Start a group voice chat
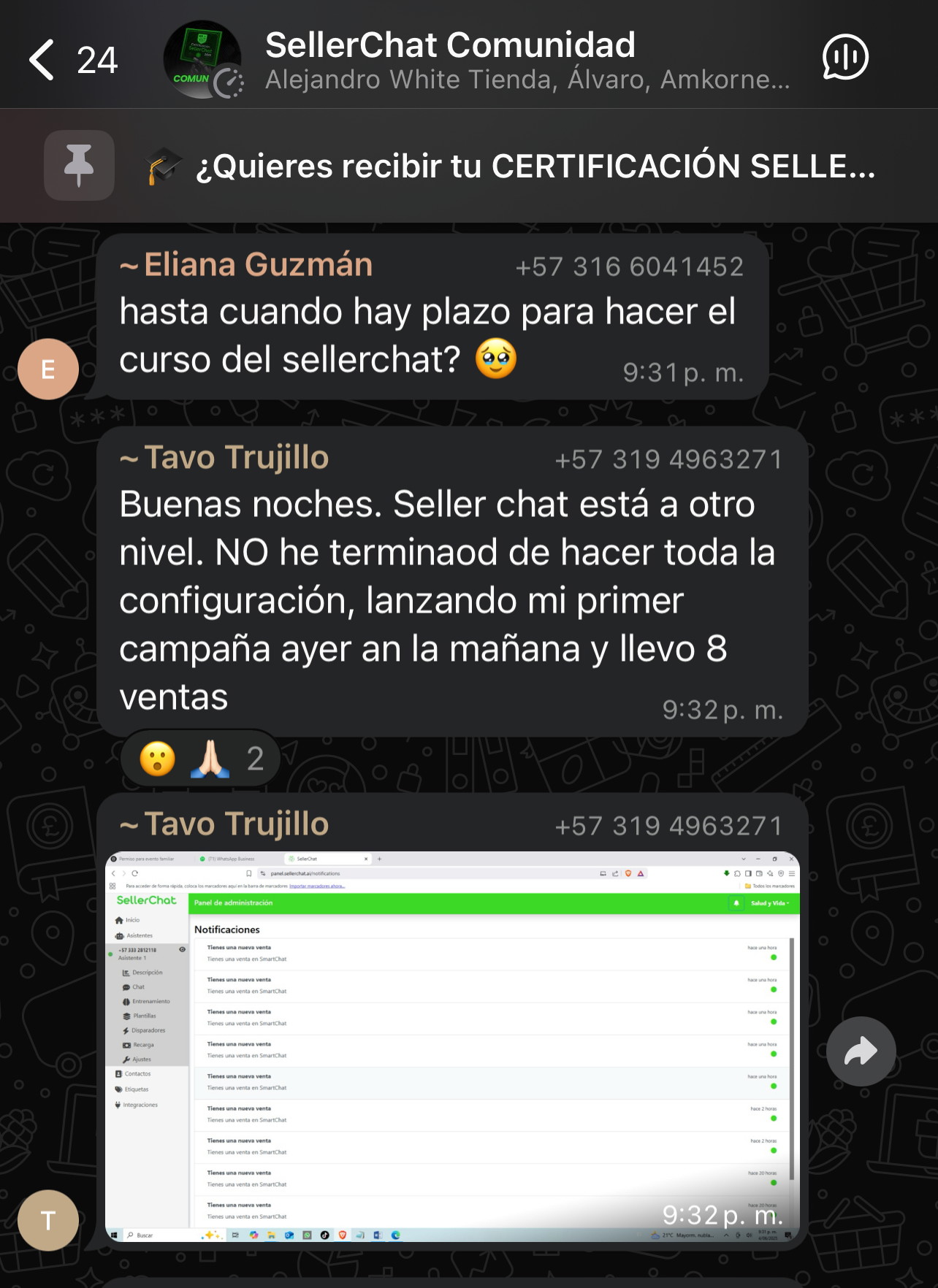Viewport: 938px width, 1288px height. click(844, 58)
